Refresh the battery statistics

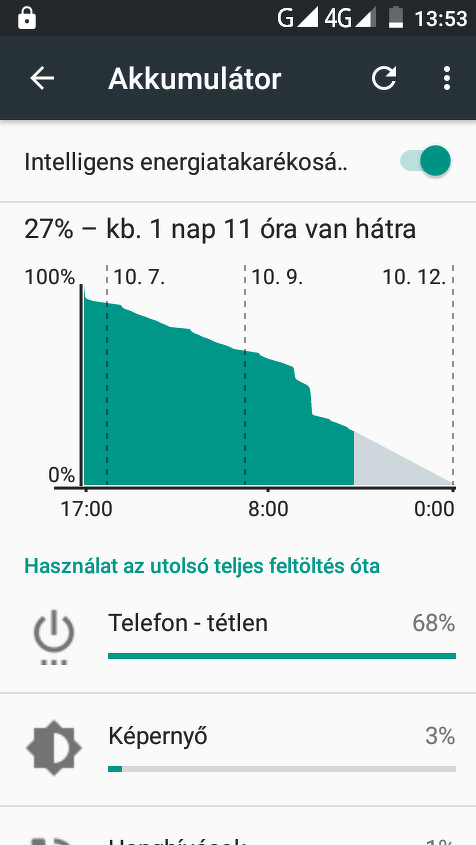pos(384,79)
